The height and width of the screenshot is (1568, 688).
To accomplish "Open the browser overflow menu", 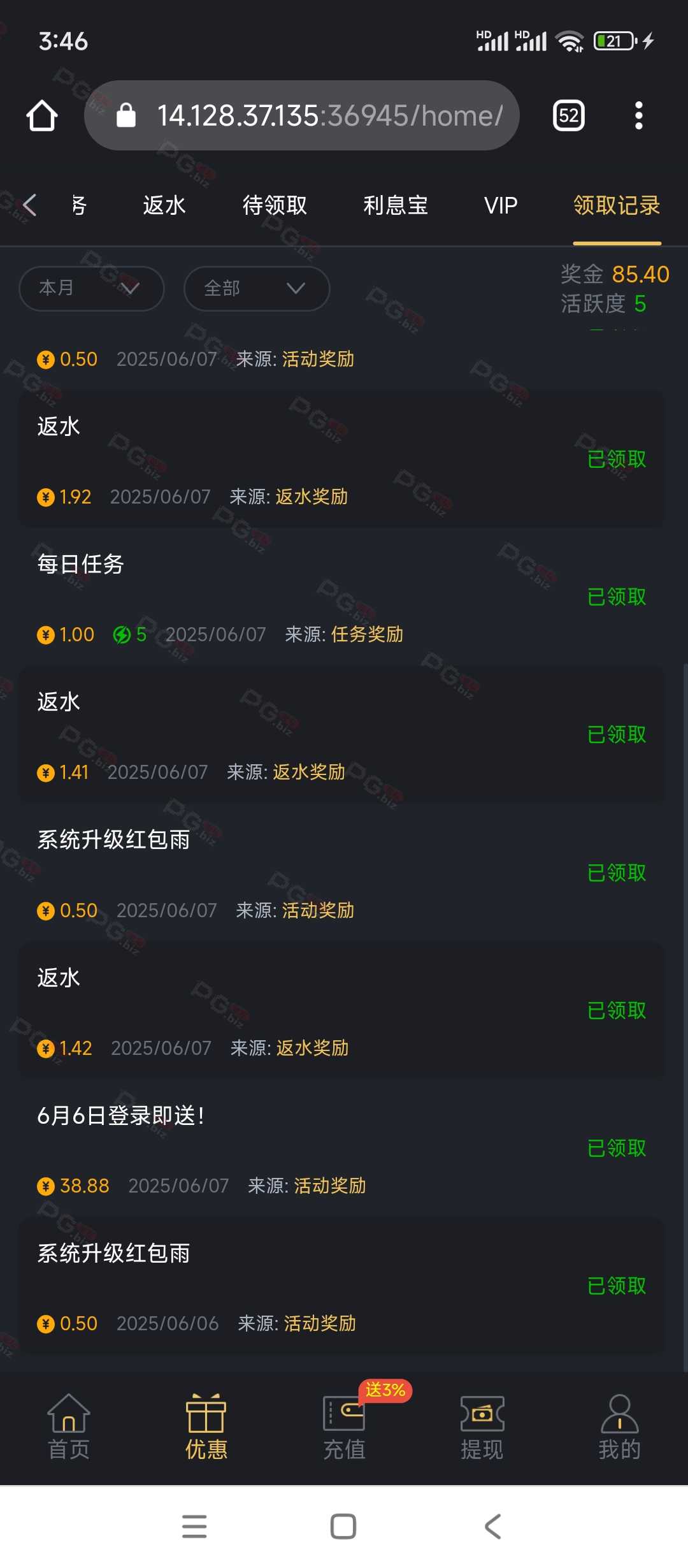I will click(x=638, y=115).
